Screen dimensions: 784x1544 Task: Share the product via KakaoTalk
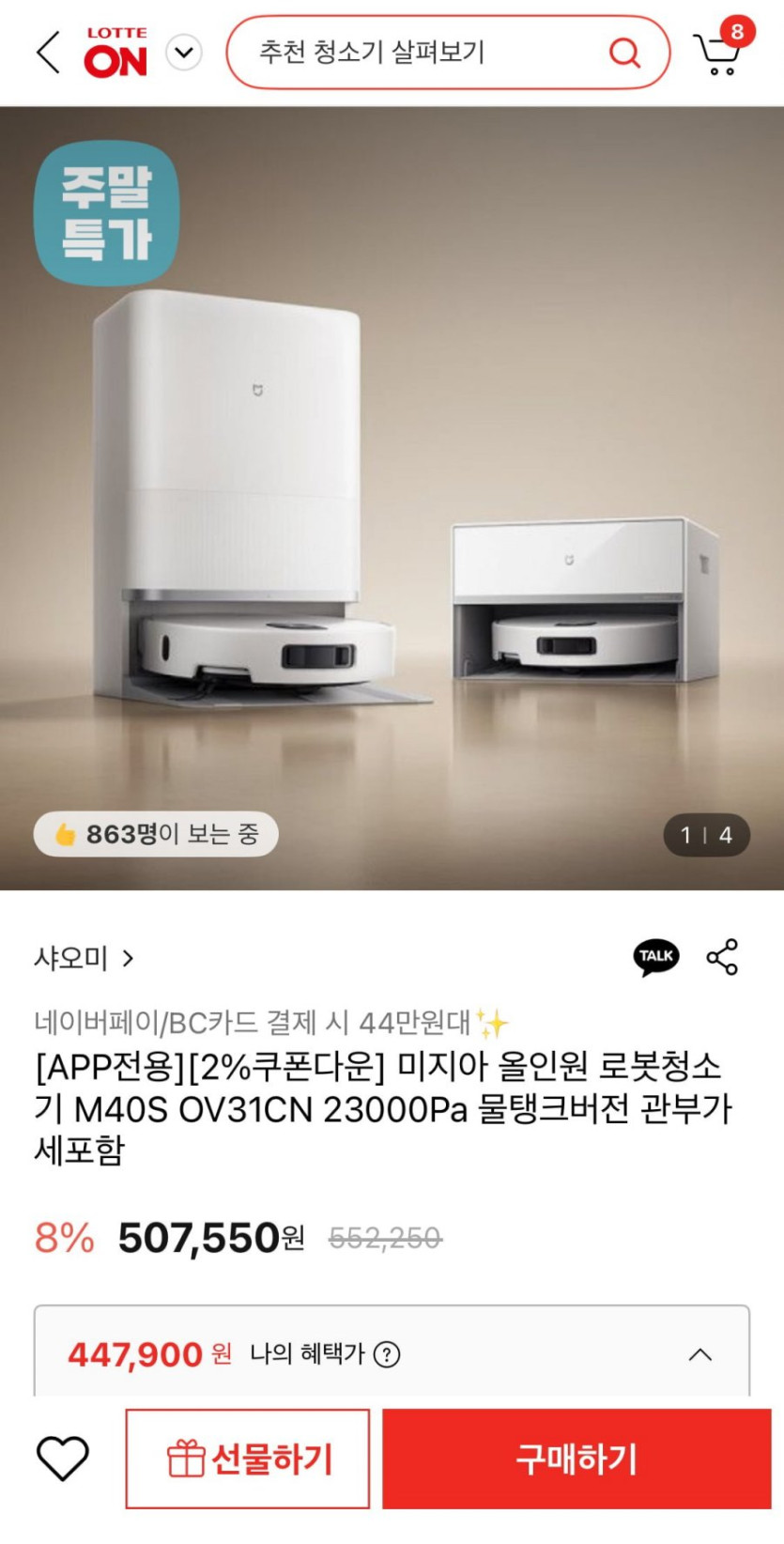[655, 957]
